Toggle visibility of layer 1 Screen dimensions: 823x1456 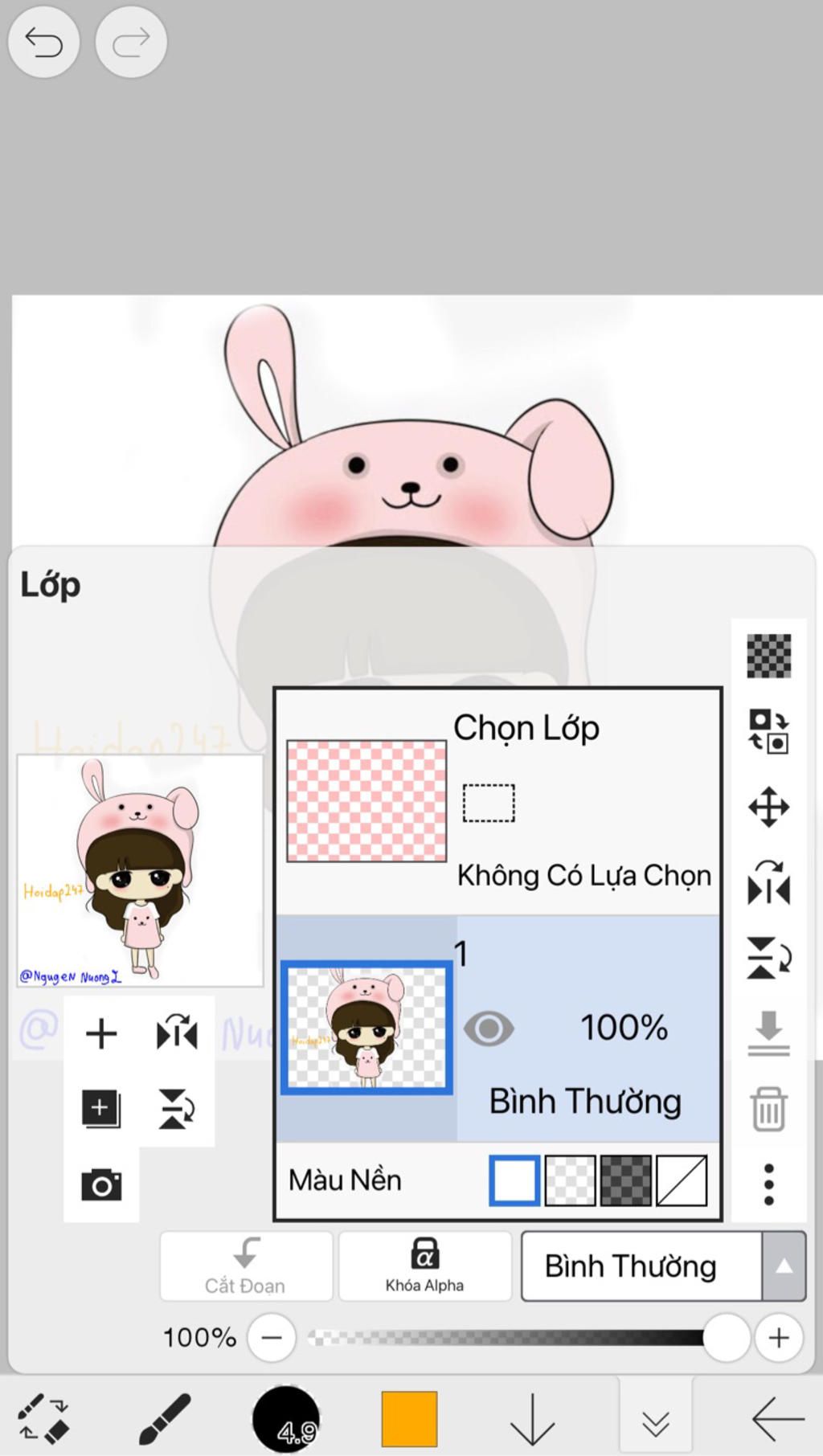tap(489, 1029)
